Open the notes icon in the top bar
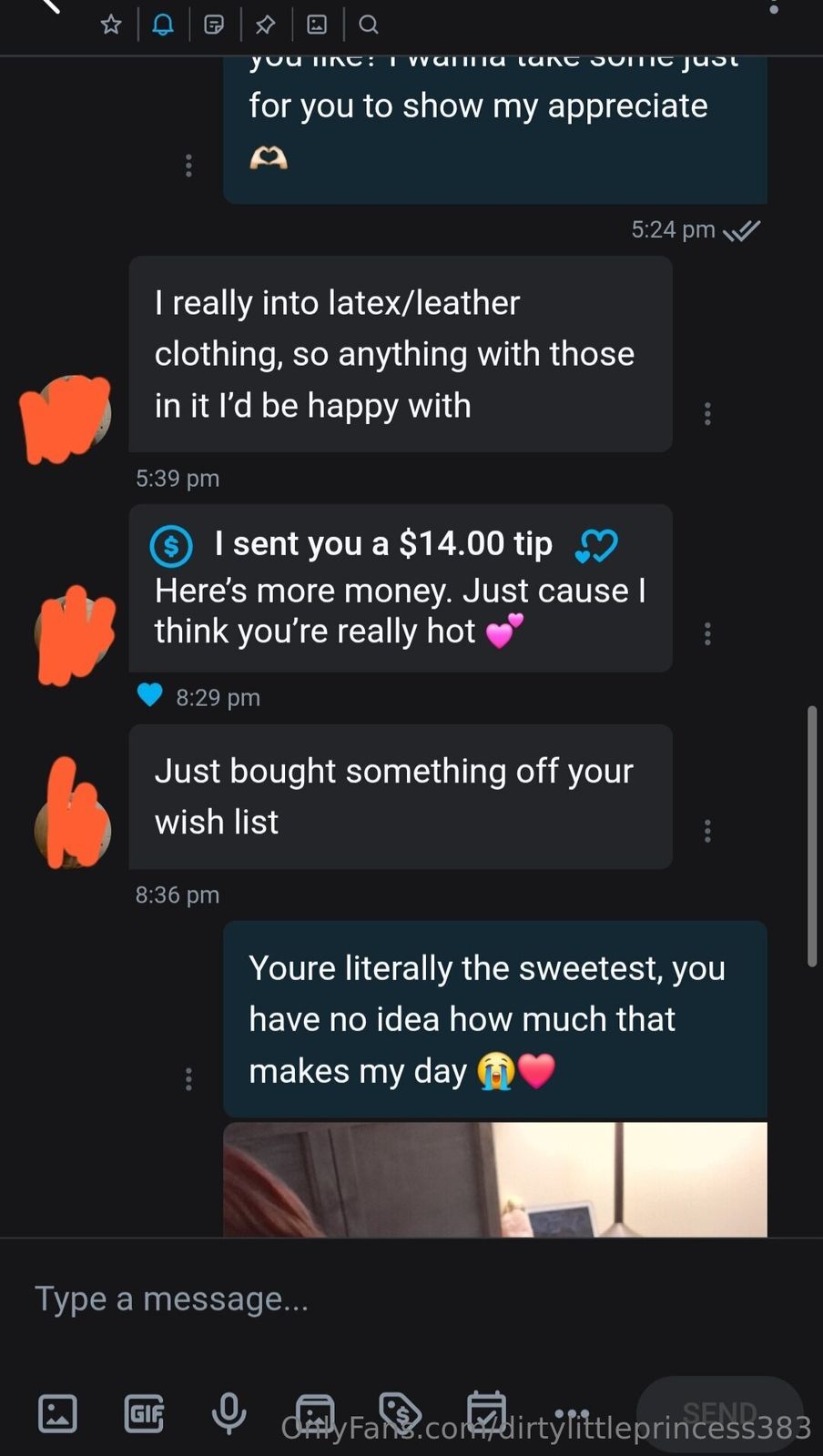Viewport: 823px width, 1456px height. (214, 25)
